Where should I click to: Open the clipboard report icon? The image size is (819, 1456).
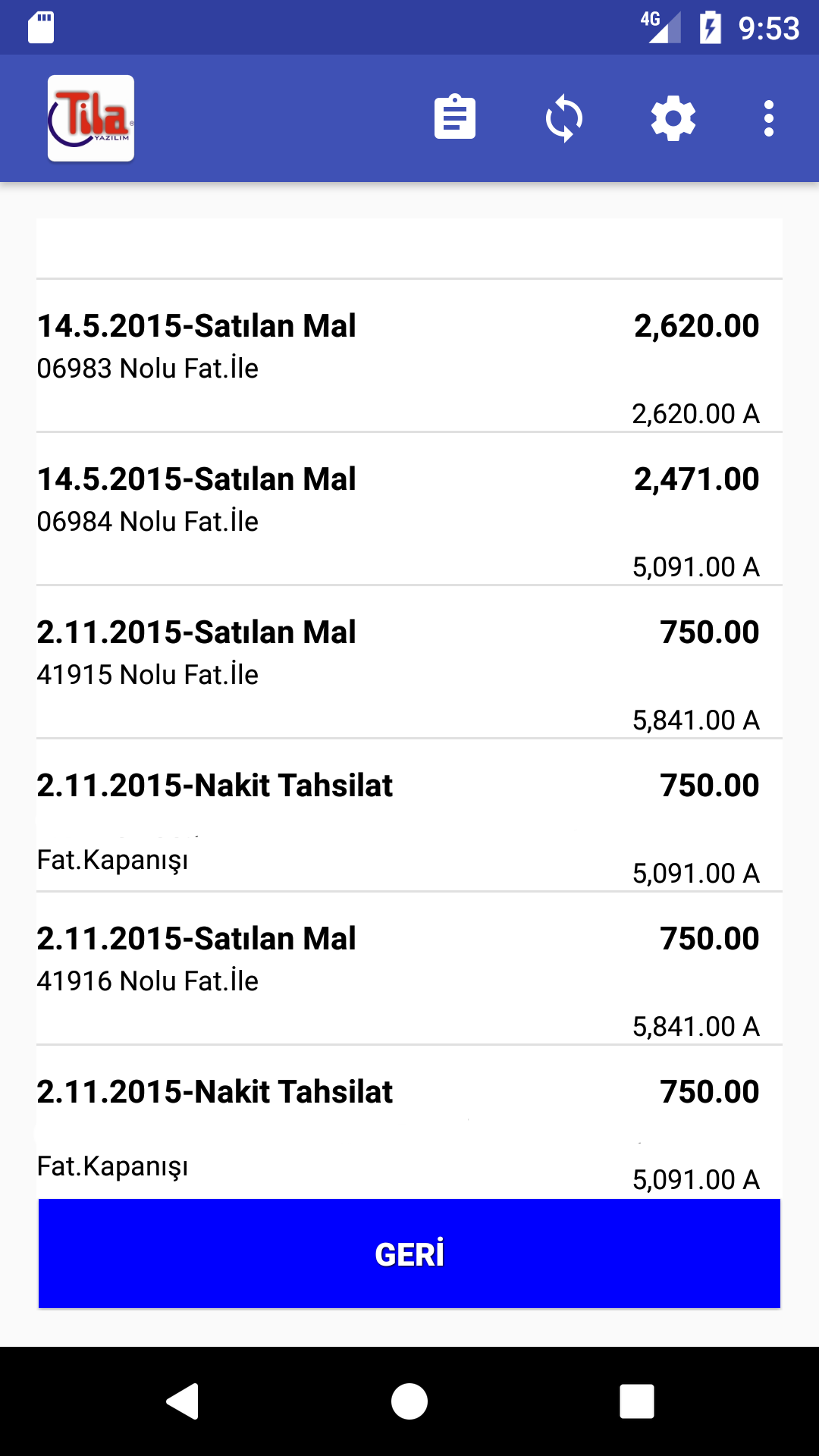tap(455, 118)
